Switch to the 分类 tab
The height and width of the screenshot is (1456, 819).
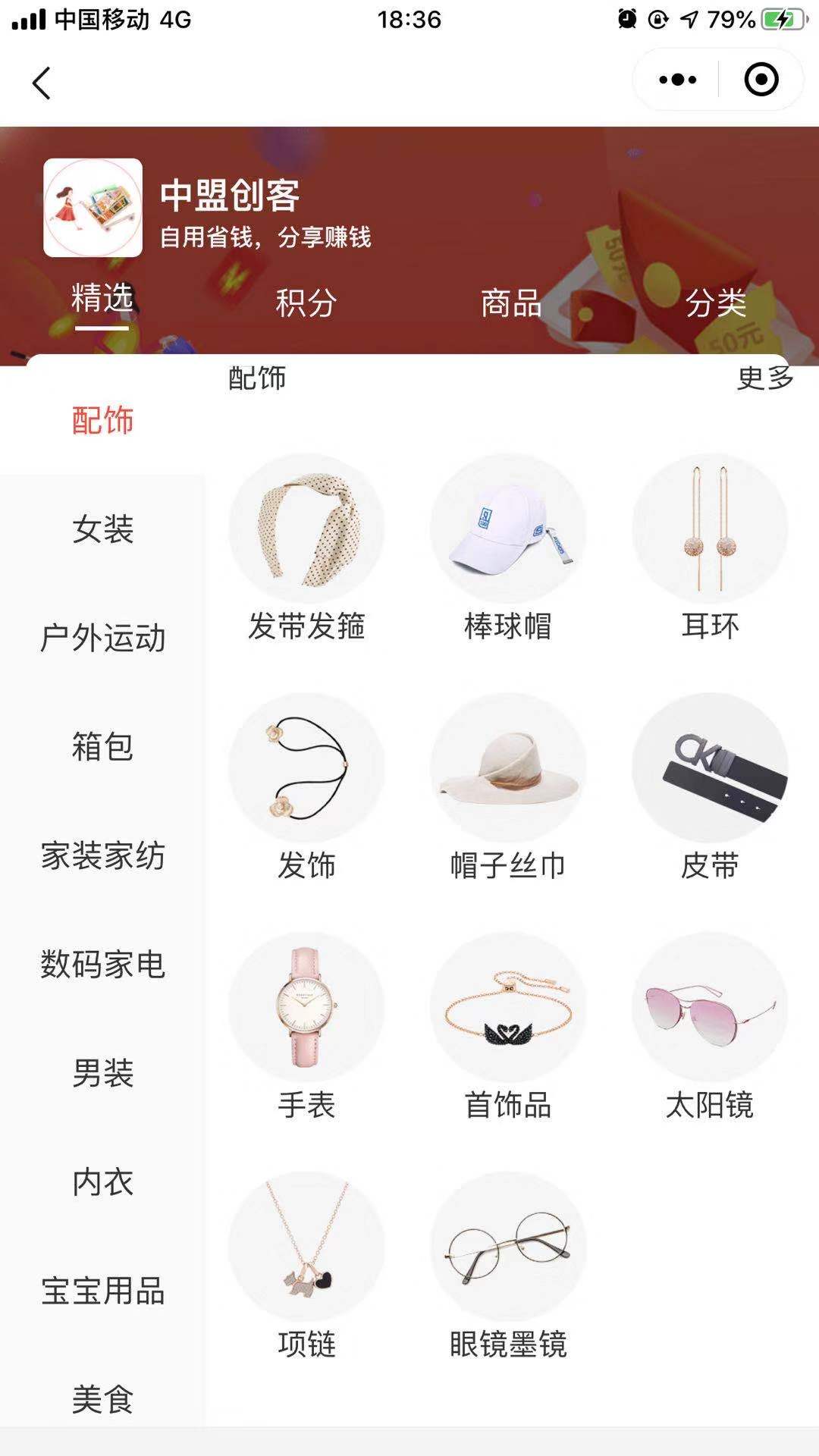715,303
